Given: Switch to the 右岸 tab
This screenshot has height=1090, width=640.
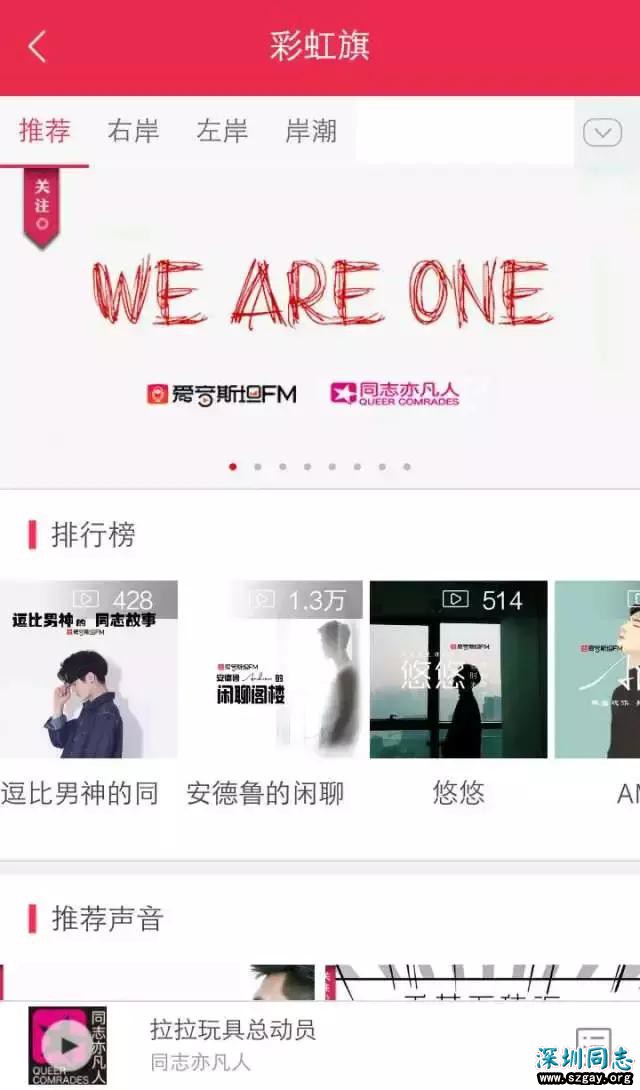Looking at the screenshot, I should point(133,131).
